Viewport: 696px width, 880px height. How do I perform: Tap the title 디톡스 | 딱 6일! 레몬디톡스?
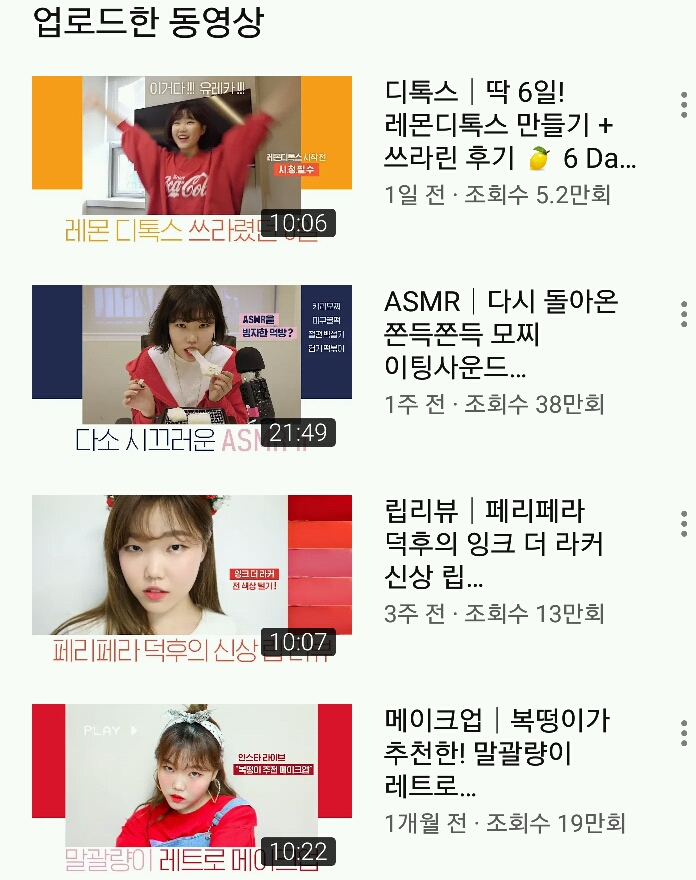(x=510, y=125)
